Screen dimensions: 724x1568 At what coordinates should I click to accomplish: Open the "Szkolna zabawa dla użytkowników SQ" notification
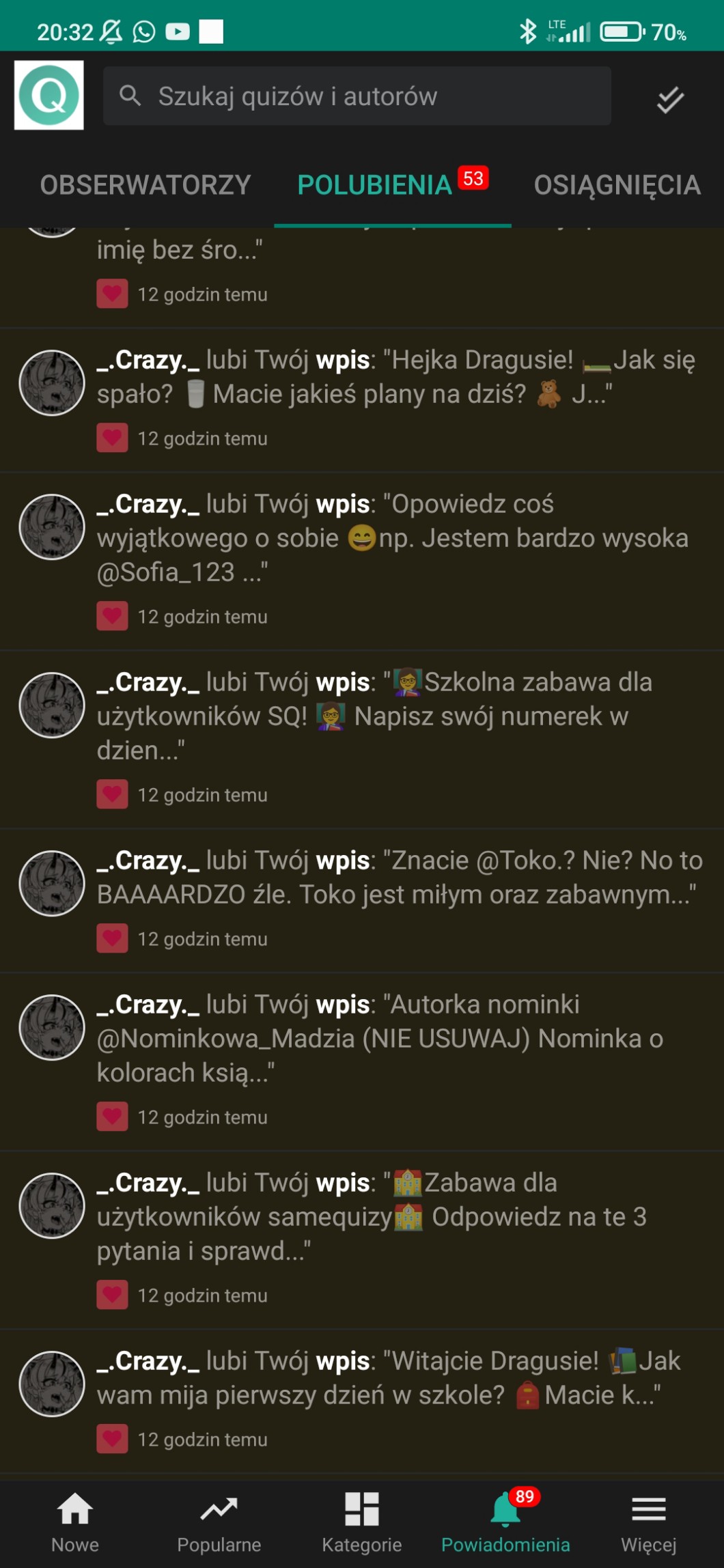pos(362,740)
